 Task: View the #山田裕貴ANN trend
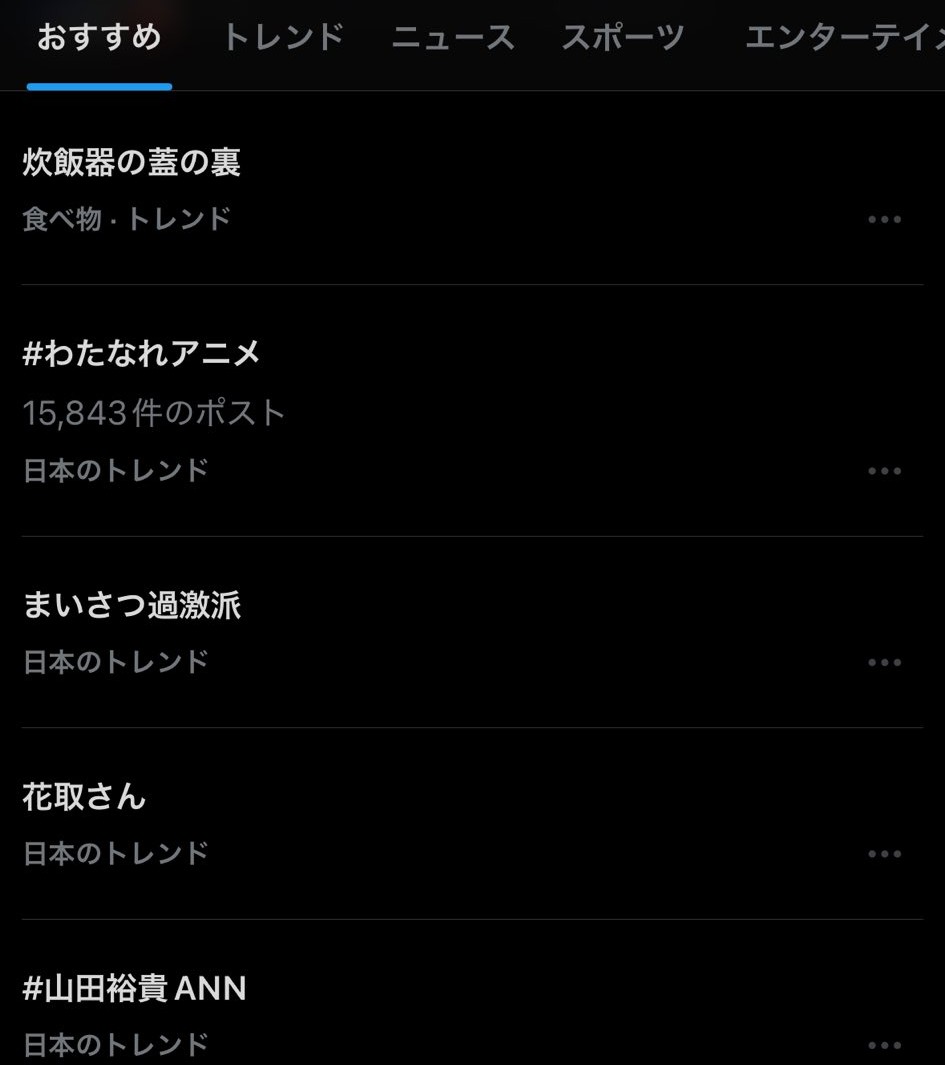pyautogui.click(x=134, y=989)
